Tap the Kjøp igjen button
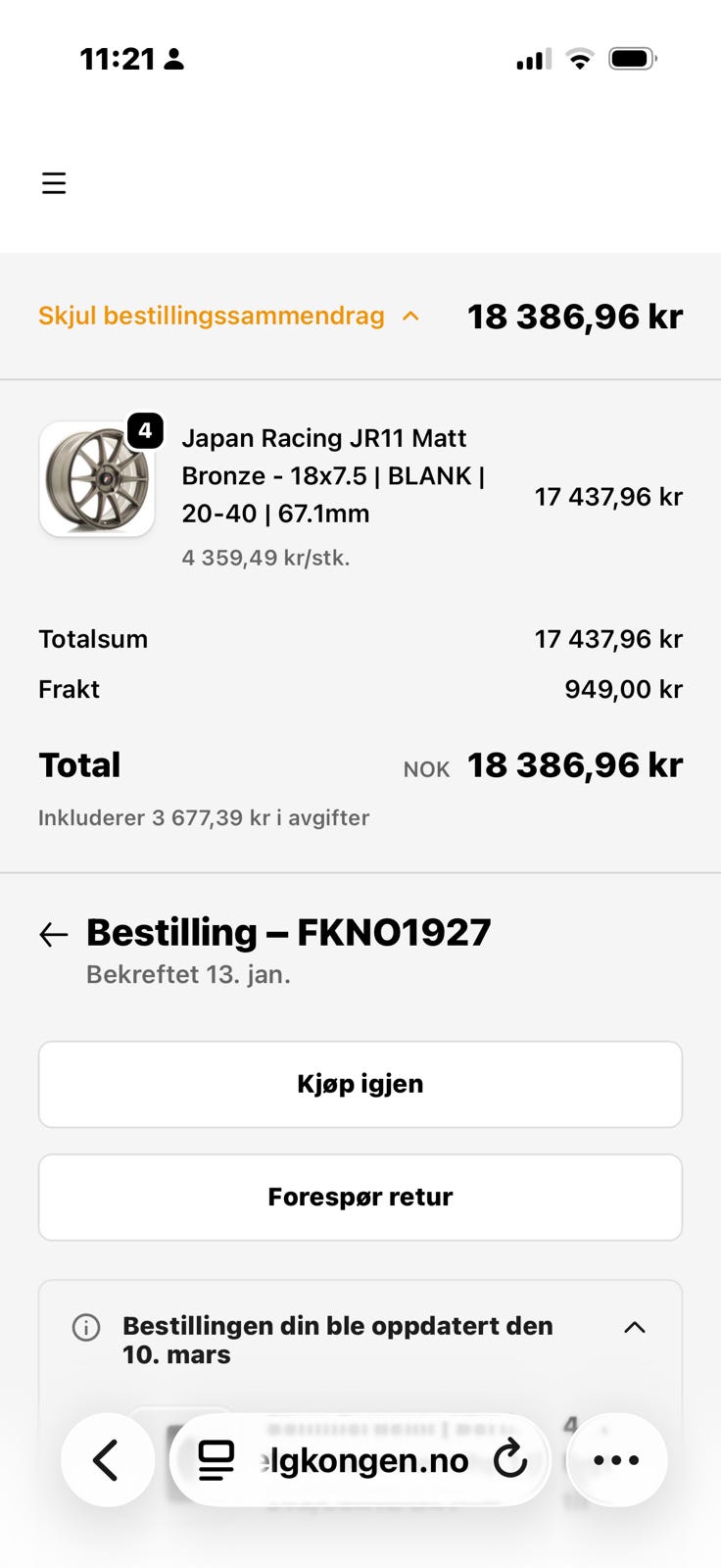Screen dimensions: 721x1568 [x=360, y=1084]
